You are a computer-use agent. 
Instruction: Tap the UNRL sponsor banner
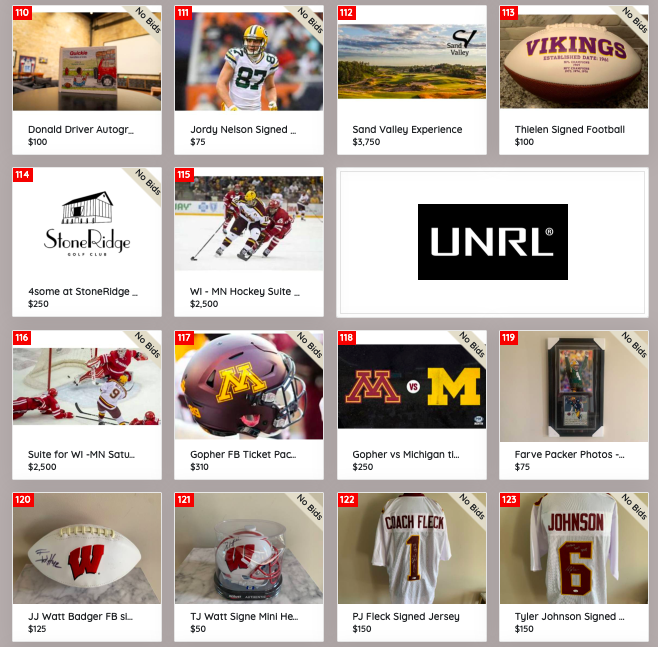[x=493, y=242]
